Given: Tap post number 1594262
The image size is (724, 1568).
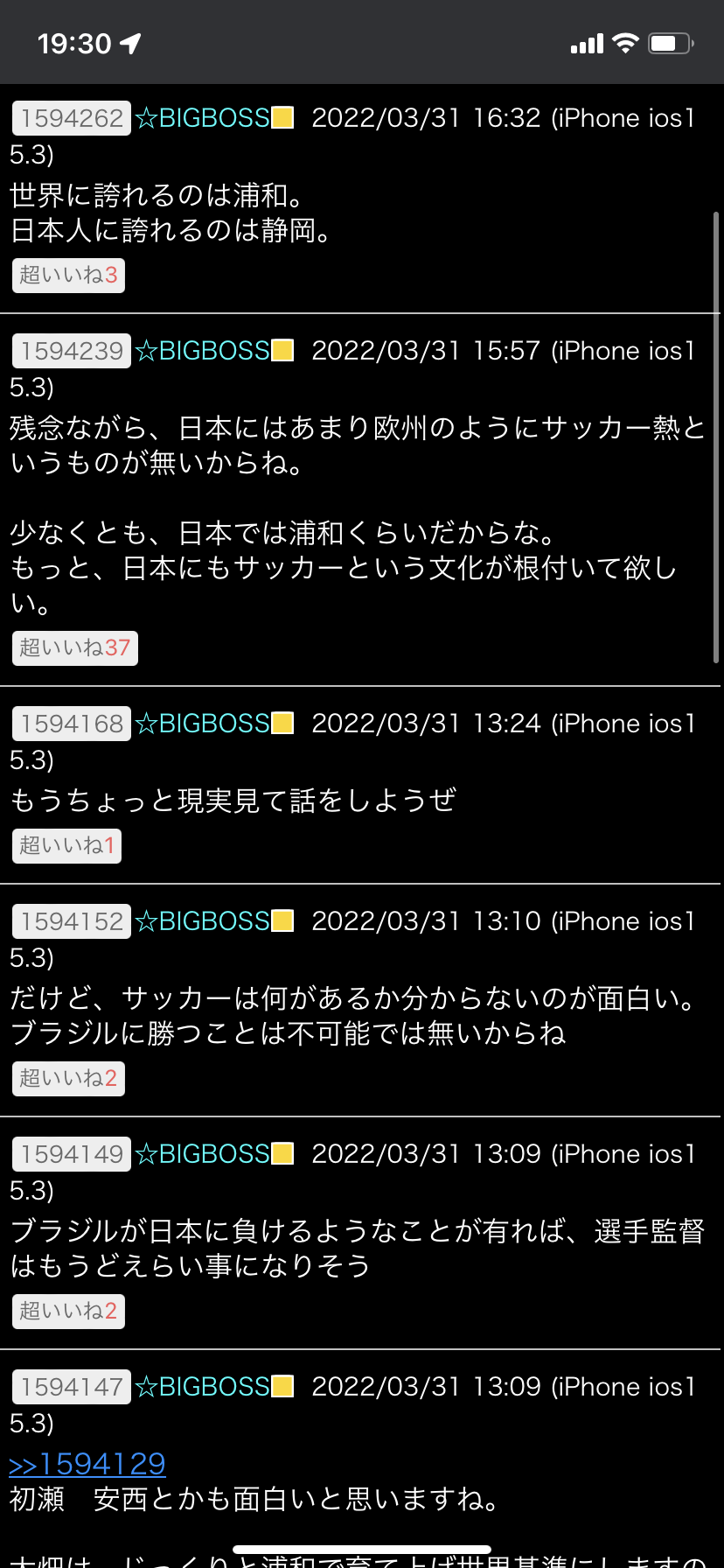Looking at the screenshot, I should coord(72,118).
